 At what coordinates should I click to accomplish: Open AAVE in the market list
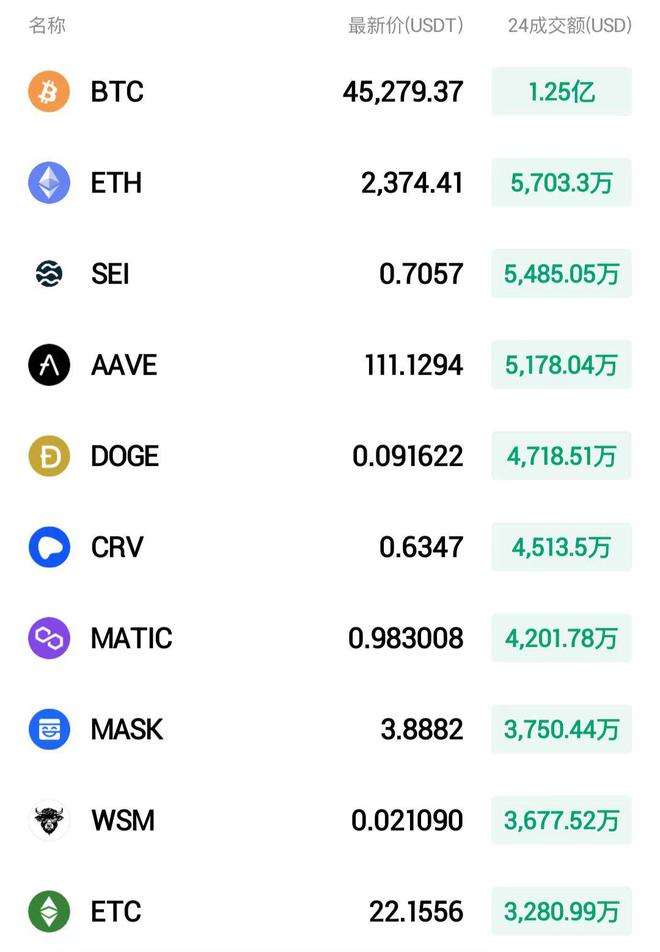coord(124,365)
